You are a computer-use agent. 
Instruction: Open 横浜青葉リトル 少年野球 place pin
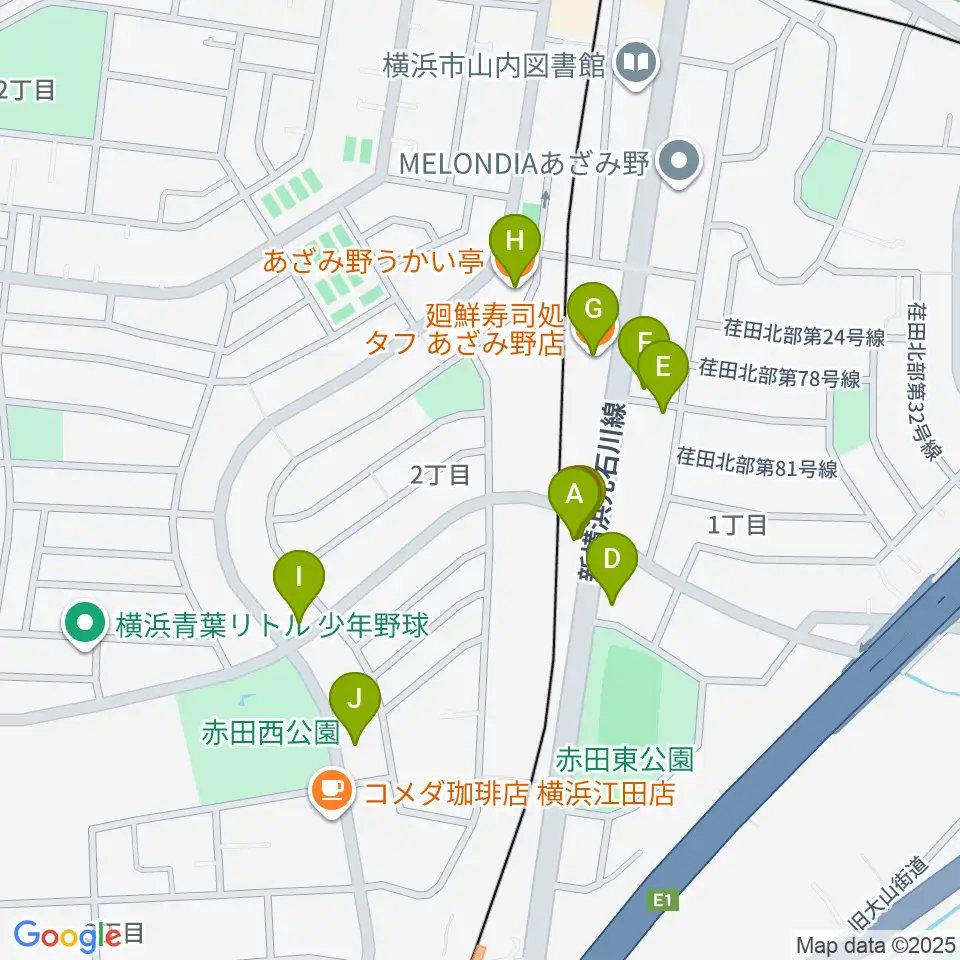coord(86,623)
